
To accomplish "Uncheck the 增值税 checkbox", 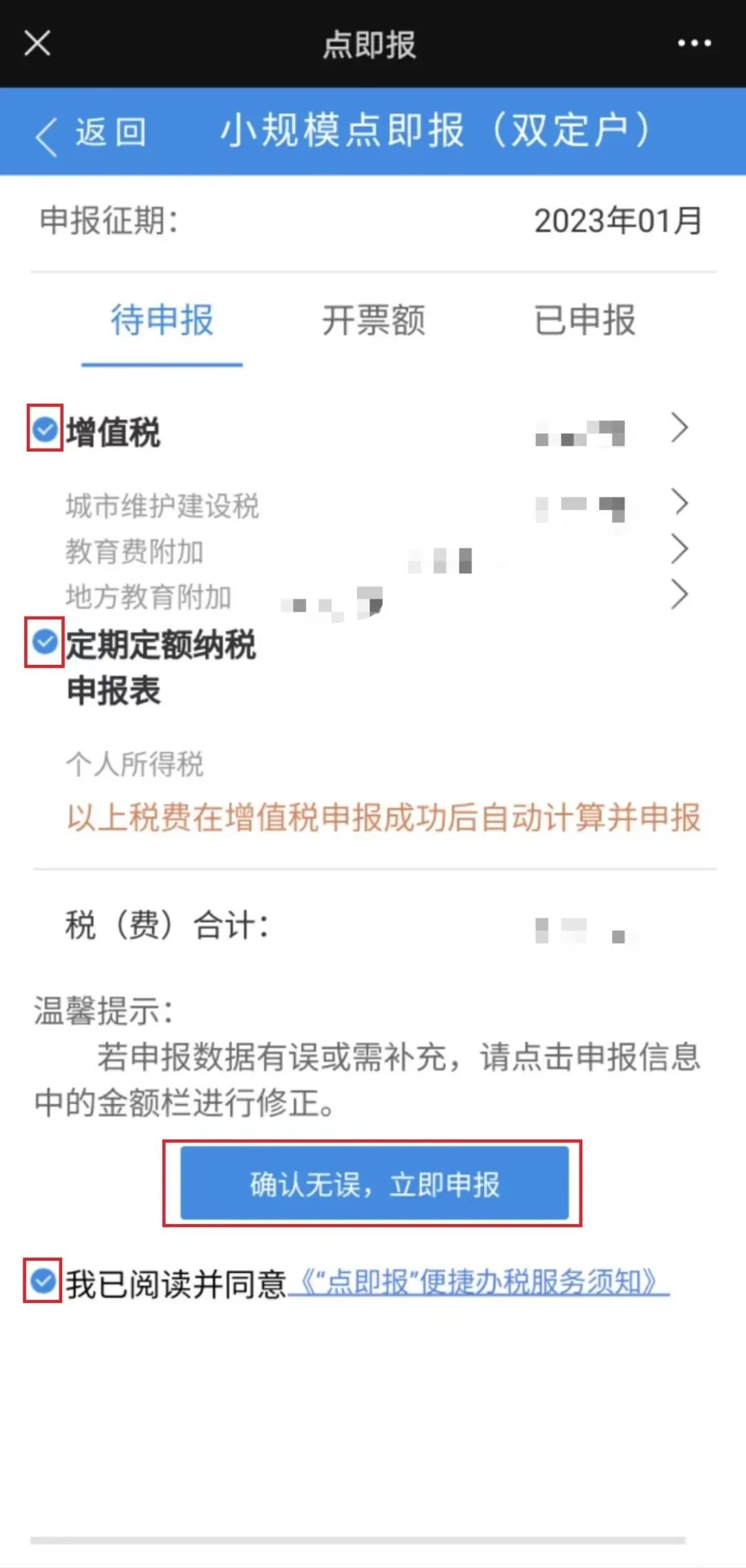I will (x=45, y=429).
